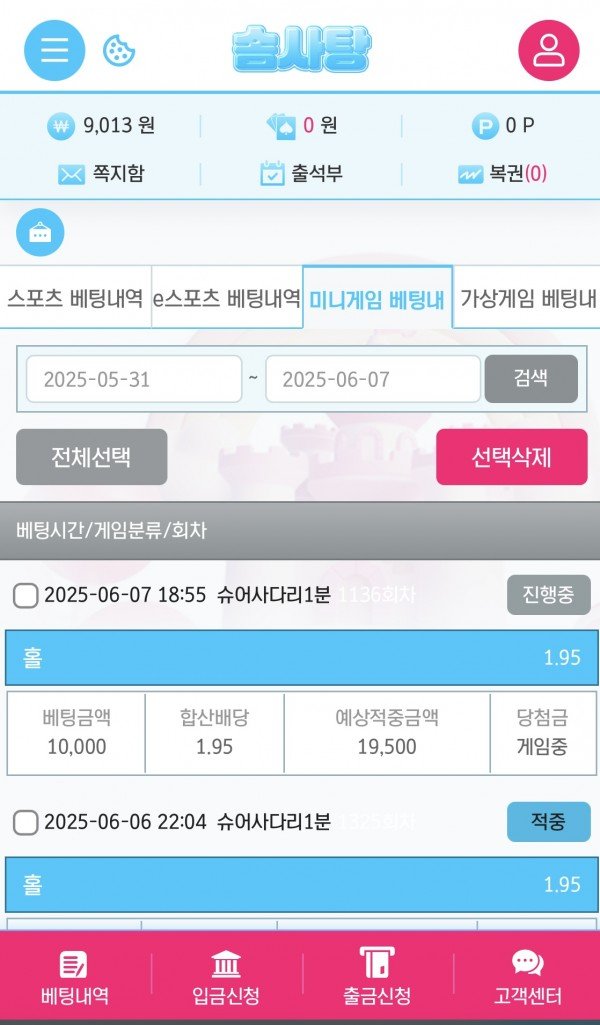Edit the end date 2025-06-07 field

[x=372, y=379]
